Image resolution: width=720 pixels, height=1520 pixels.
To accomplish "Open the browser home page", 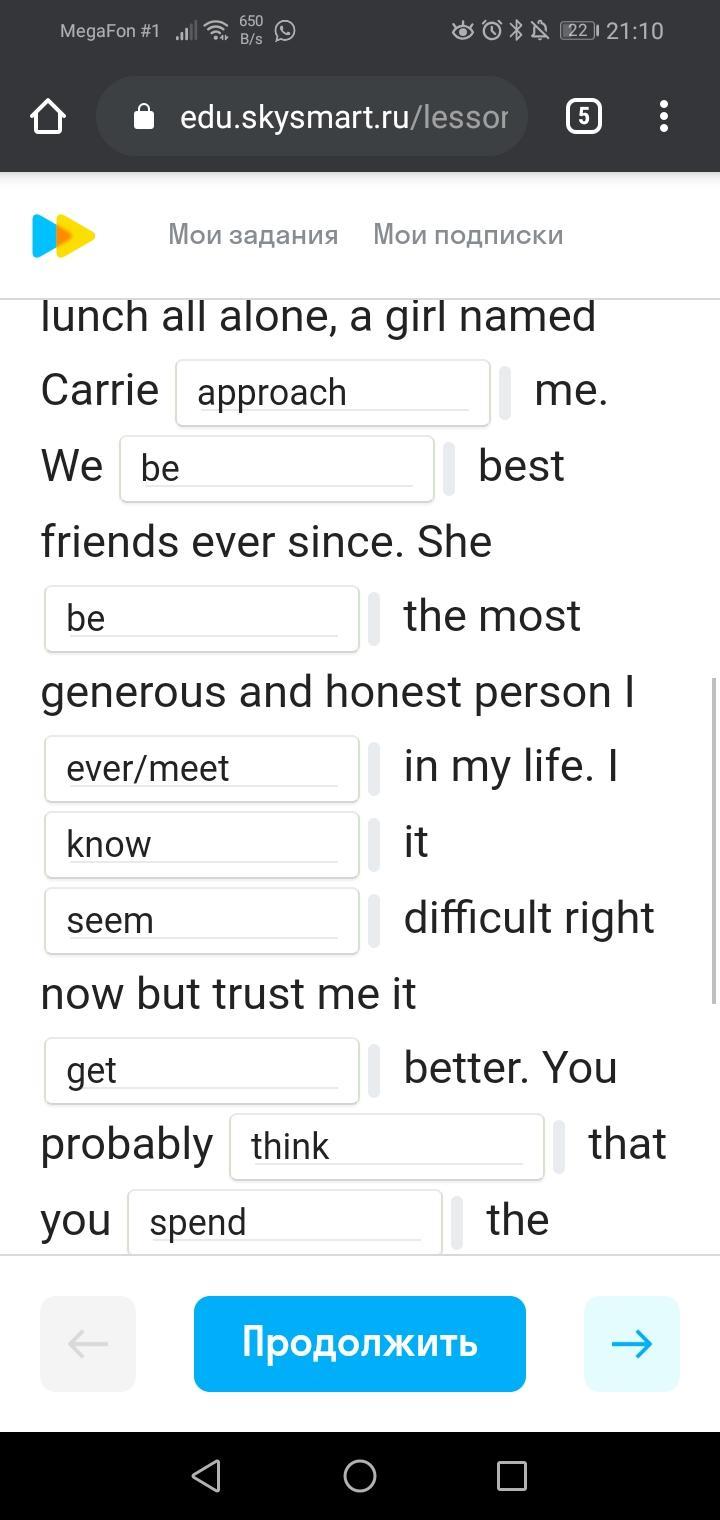I will (48, 117).
